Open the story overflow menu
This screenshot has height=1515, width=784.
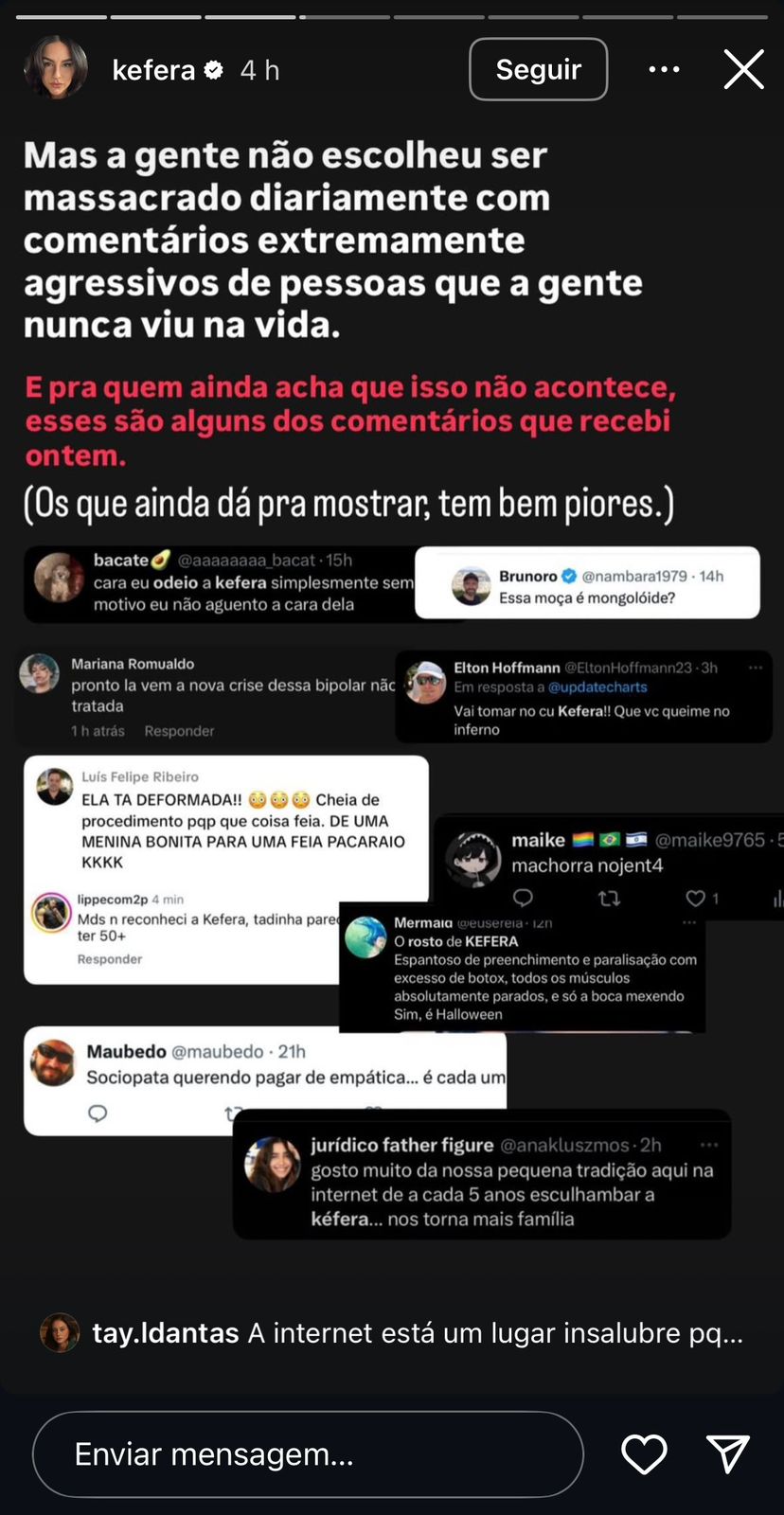click(664, 69)
